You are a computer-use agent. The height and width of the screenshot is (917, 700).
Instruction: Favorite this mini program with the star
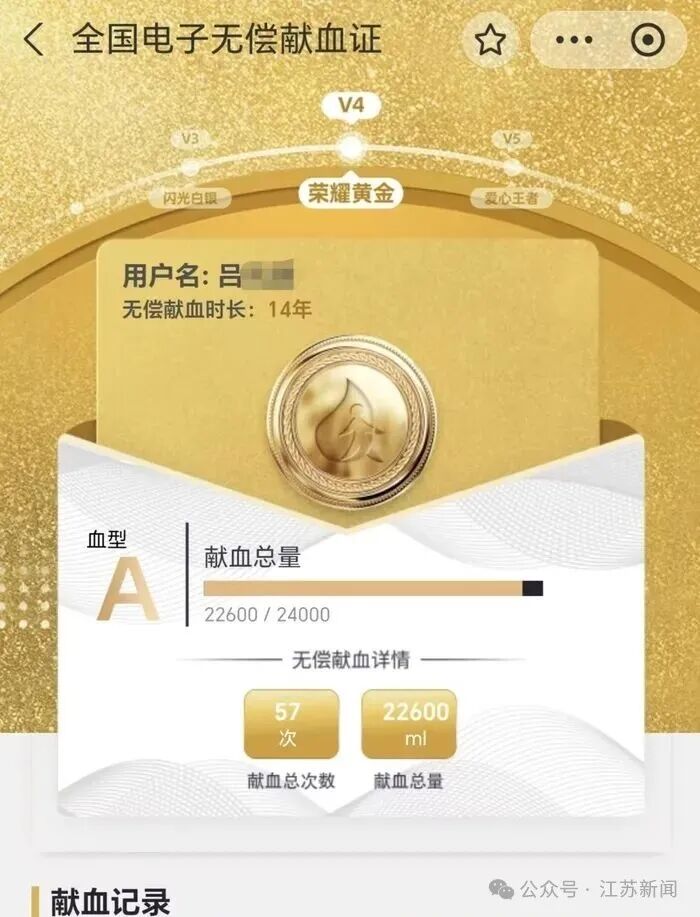[490, 40]
